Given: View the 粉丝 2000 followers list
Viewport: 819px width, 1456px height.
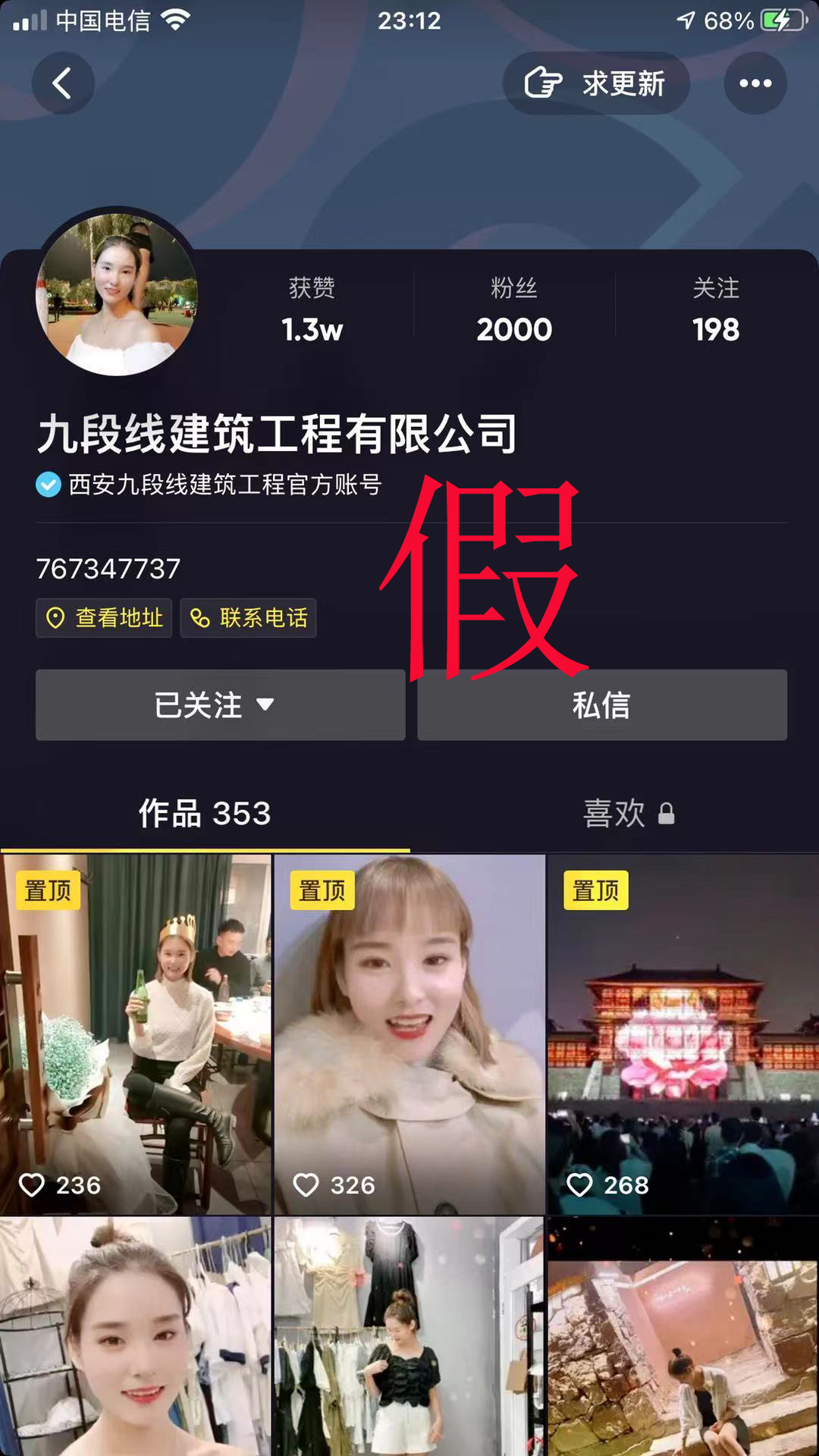Looking at the screenshot, I should 514,309.
